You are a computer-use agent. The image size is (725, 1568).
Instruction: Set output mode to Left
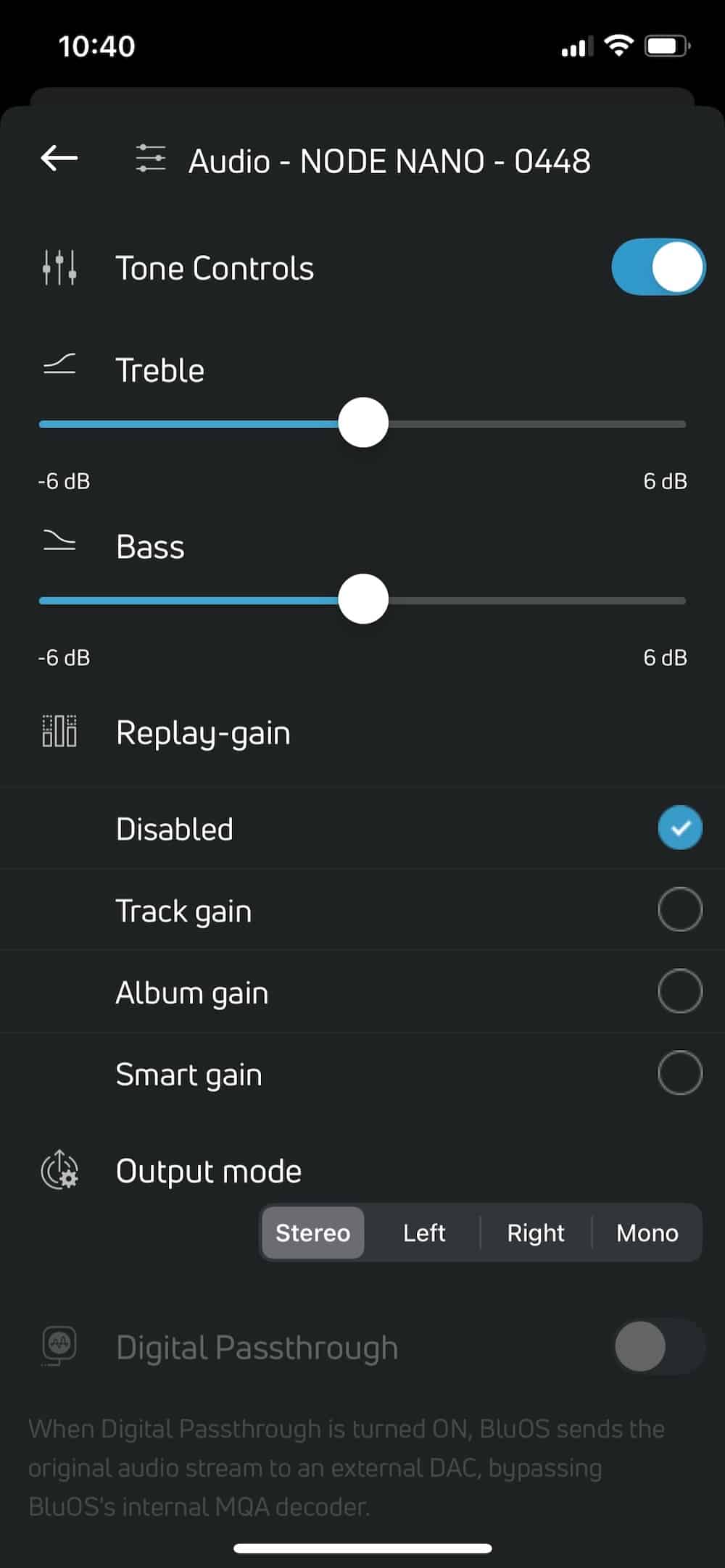point(424,1233)
